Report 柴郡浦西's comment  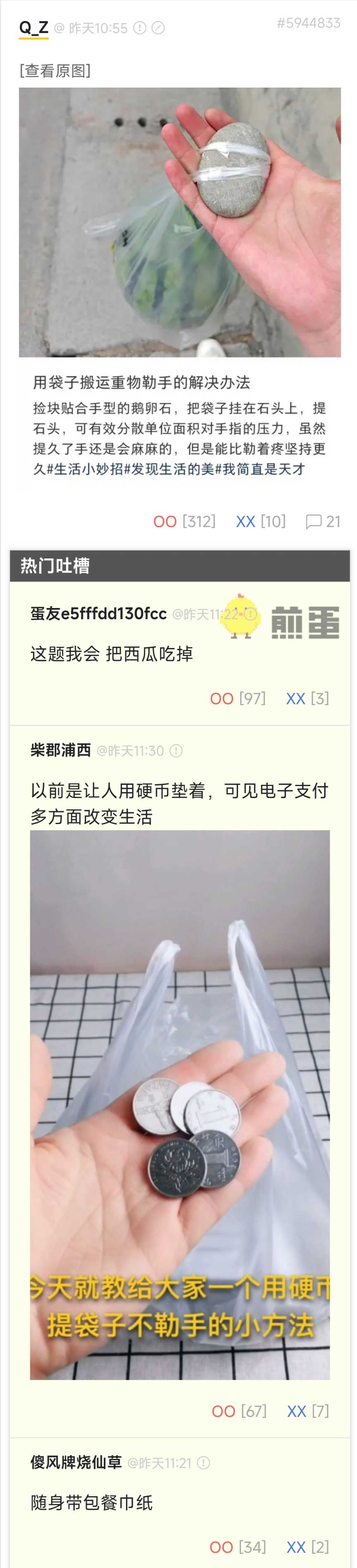pos(176,751)
